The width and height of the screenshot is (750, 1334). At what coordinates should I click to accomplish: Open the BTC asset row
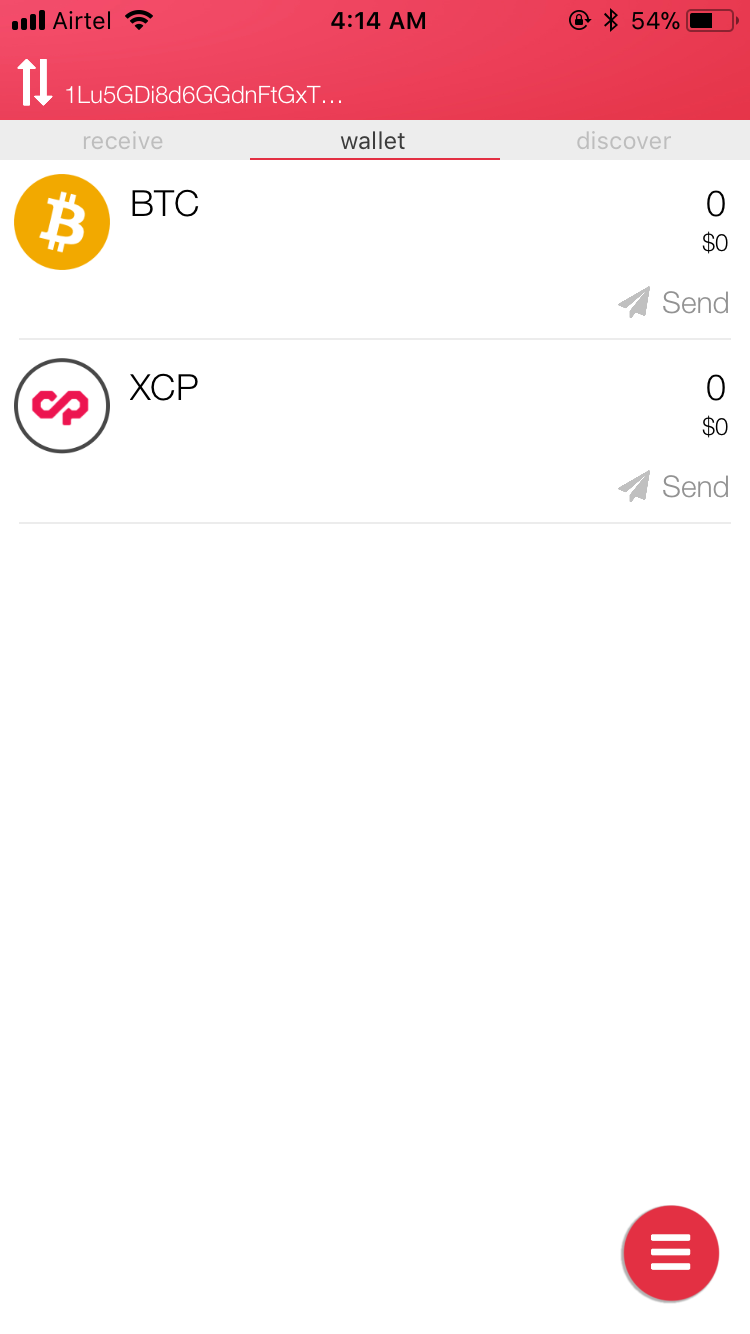point(375,249)
